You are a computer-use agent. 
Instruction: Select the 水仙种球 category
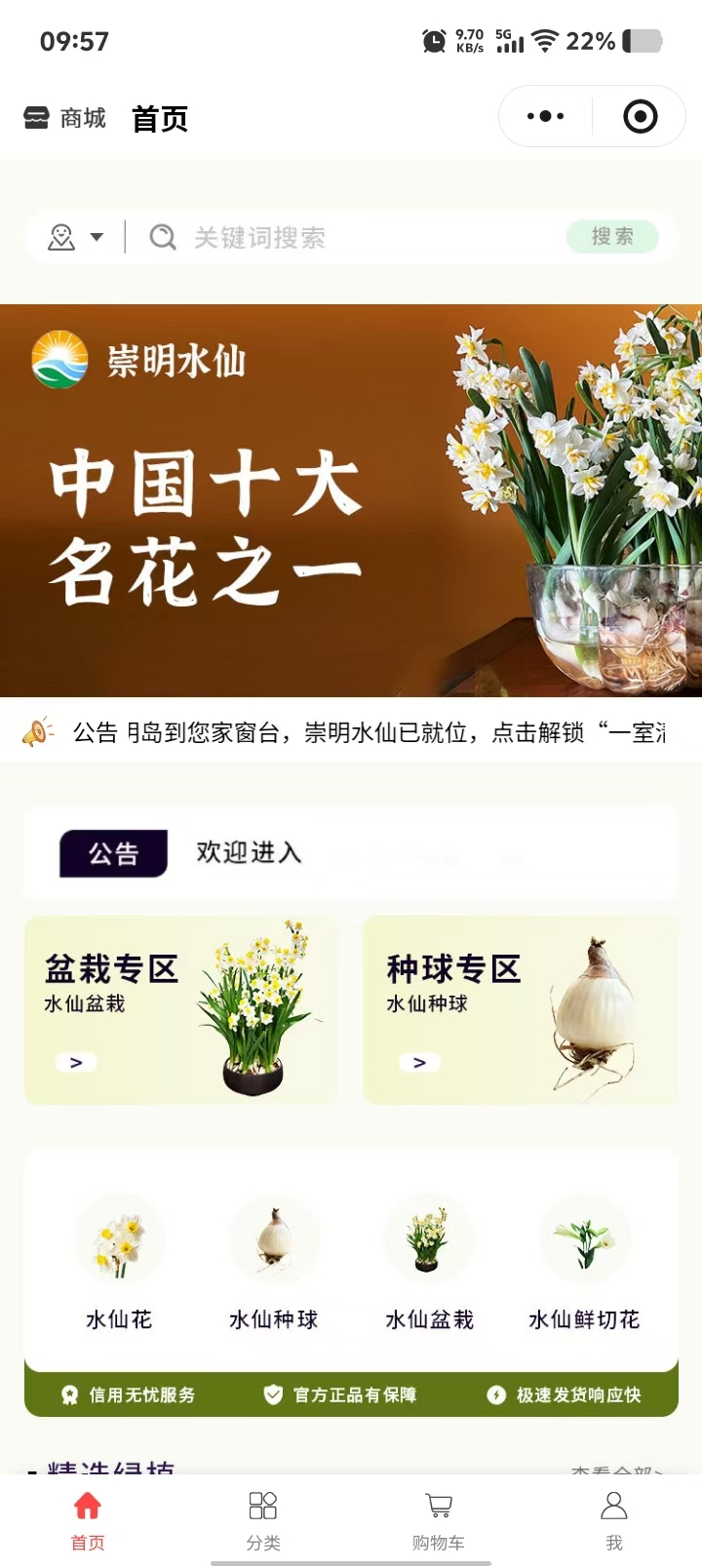click(274, 1263)
